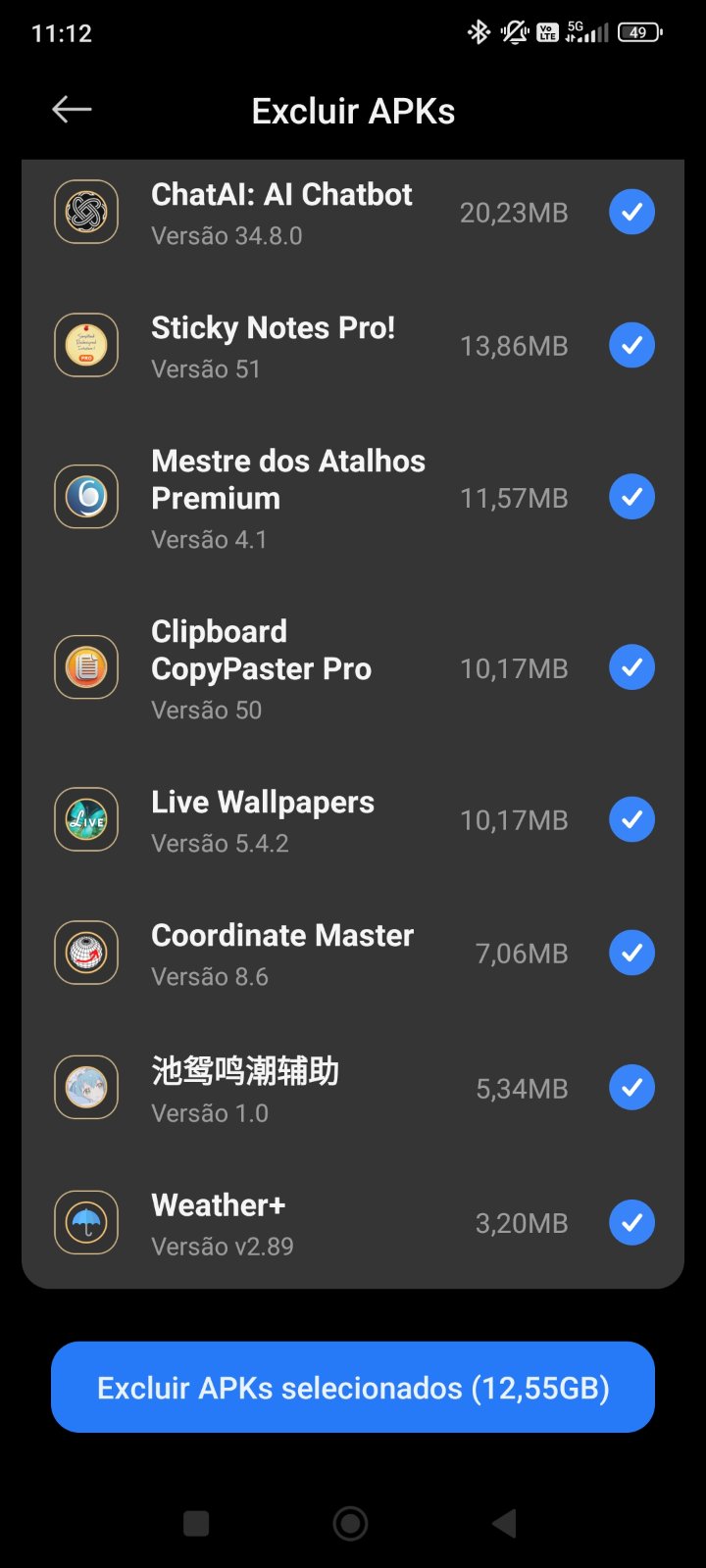Viewport: 706px width, 1568px height.
Task: Uncheck the 池鸳鸣潮辅助 APK
Action: pos(631,1088)
